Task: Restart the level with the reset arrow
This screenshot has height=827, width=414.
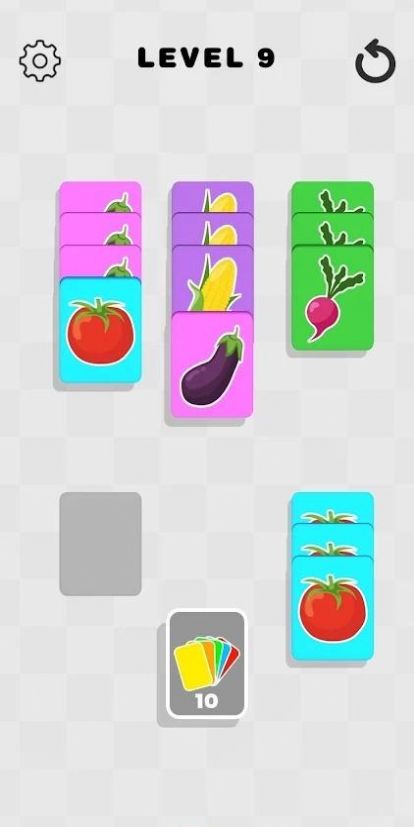Action: pos(375,61)
